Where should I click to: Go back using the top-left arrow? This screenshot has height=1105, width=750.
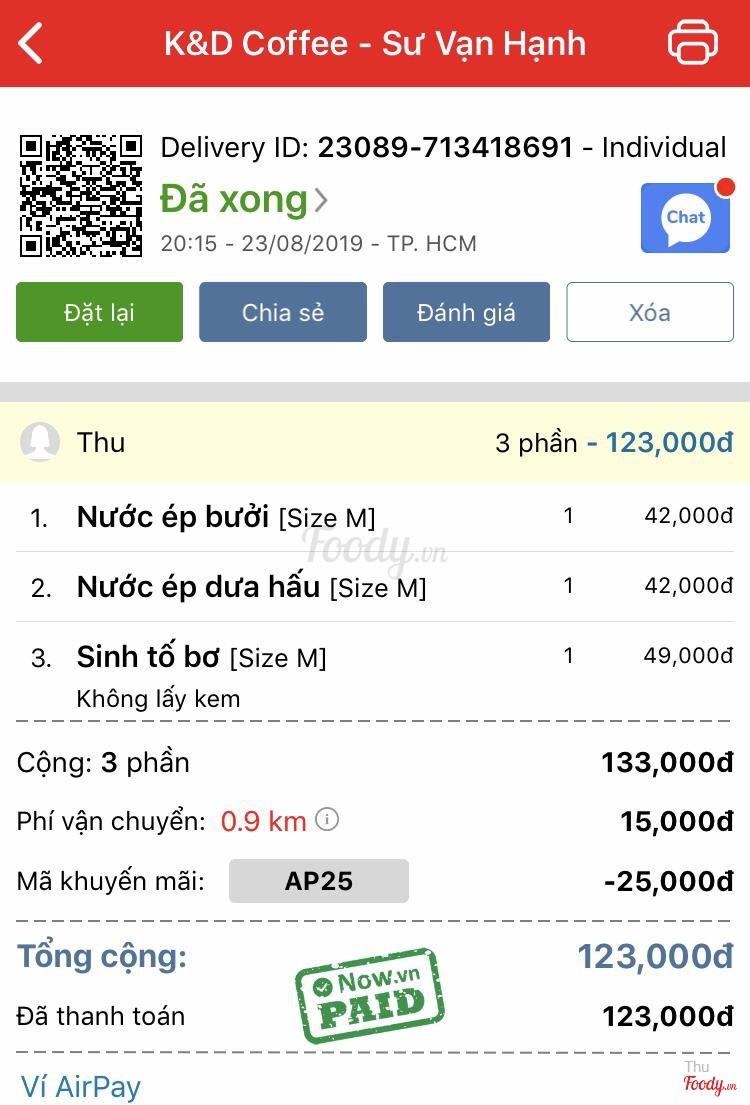coord(32,44)
